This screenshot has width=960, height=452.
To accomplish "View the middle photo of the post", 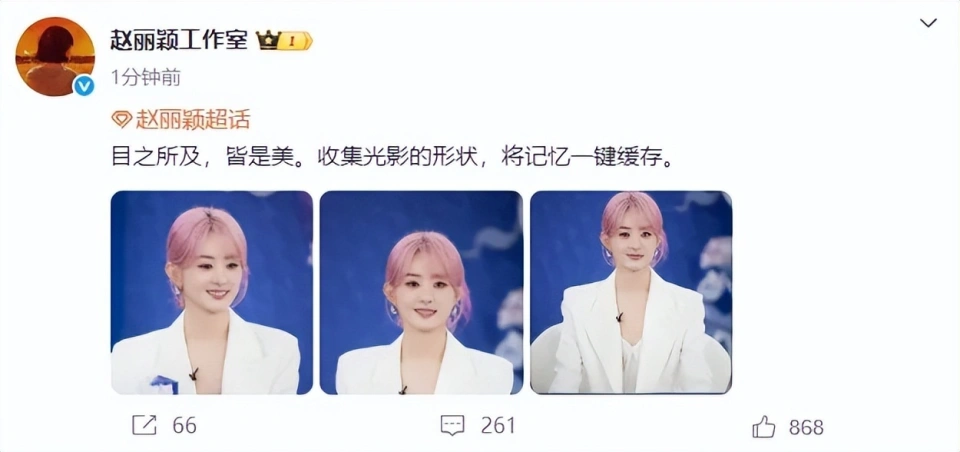I will (x=421, y=292).
